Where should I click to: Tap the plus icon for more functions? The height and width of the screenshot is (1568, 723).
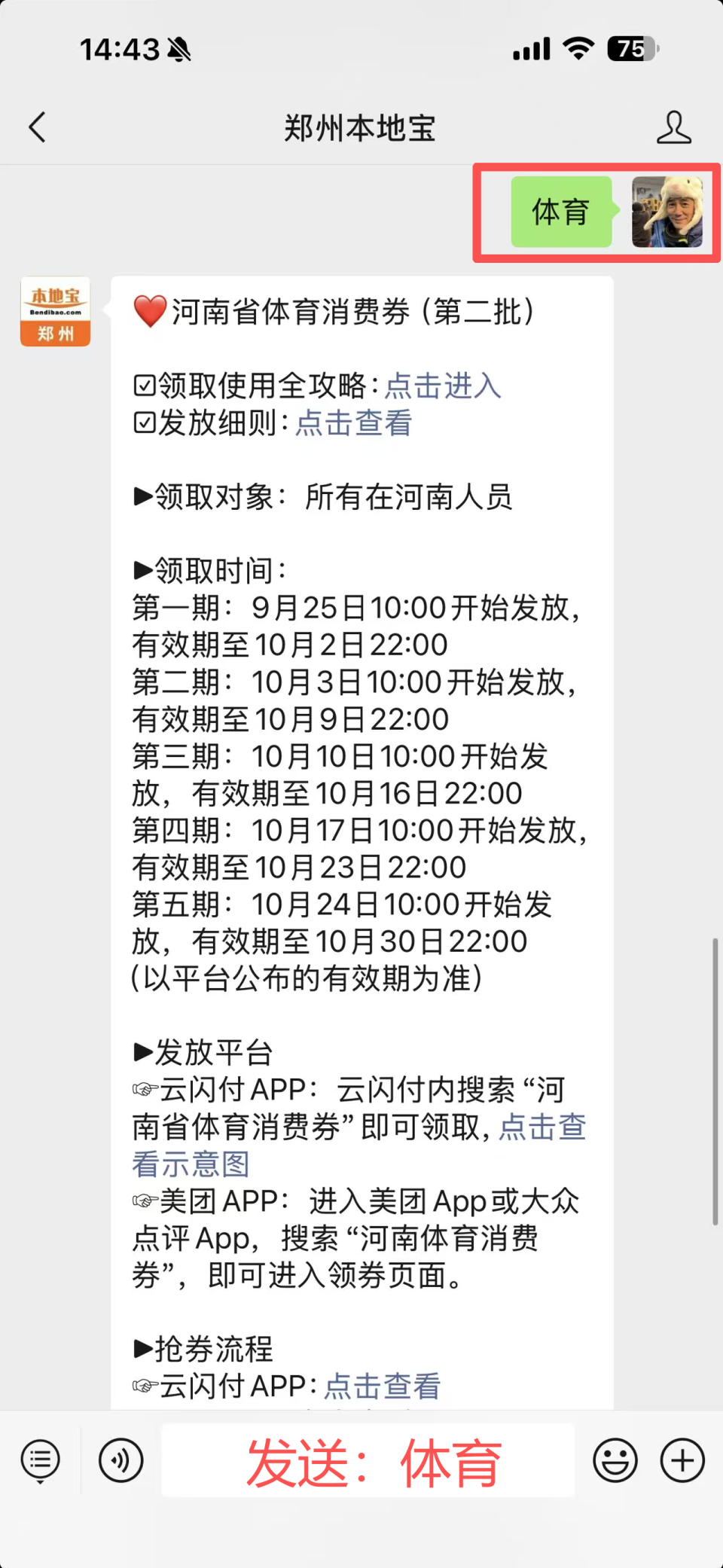point(680,1460)
